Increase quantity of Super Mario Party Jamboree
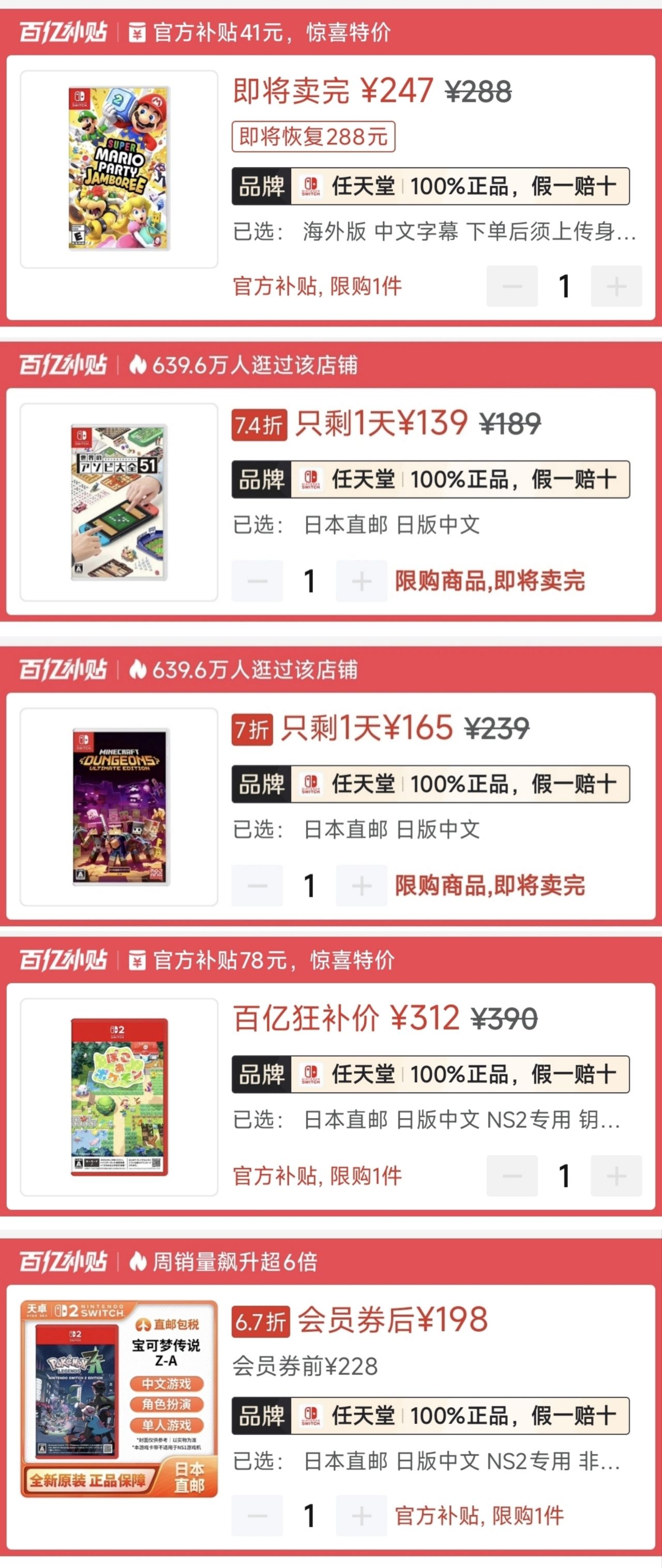 pos(616,286)
